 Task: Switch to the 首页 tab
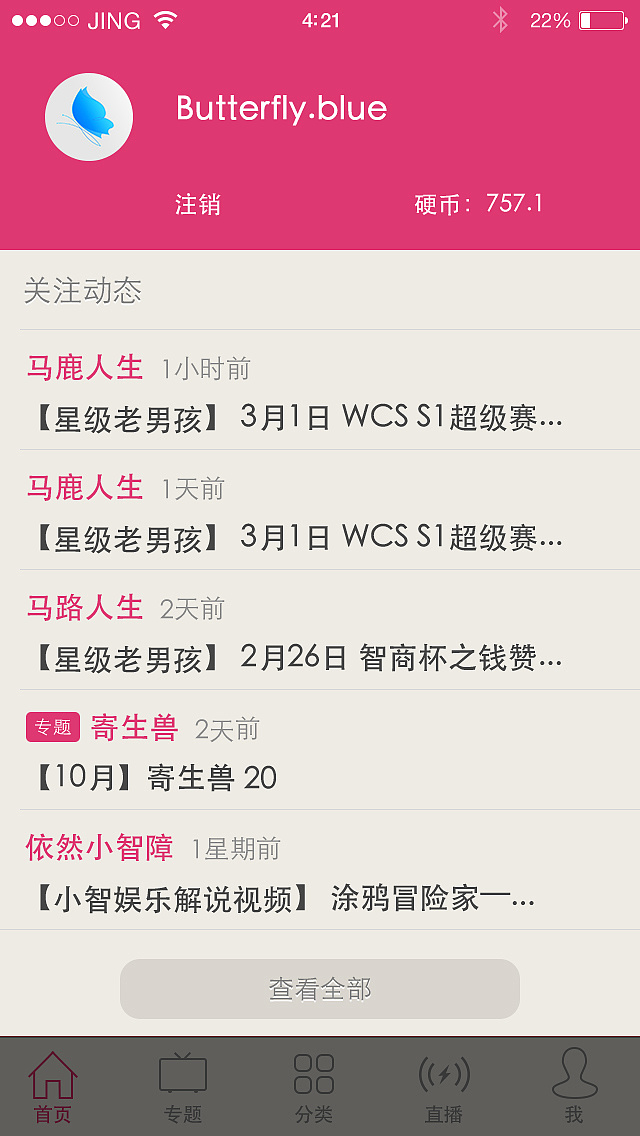pos(53,1088)
